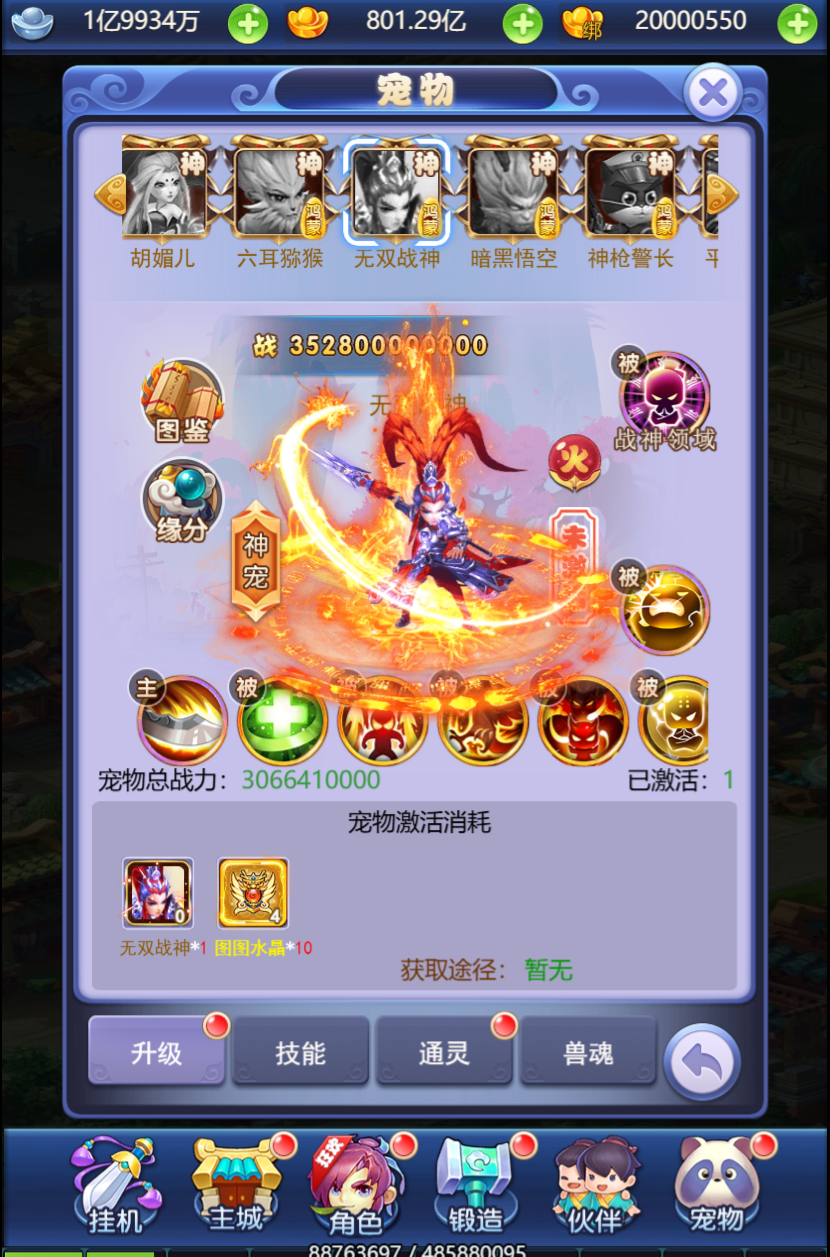Choose the 暗黑悟空 pet
The image size is (830, 1257).
(514, 192)
